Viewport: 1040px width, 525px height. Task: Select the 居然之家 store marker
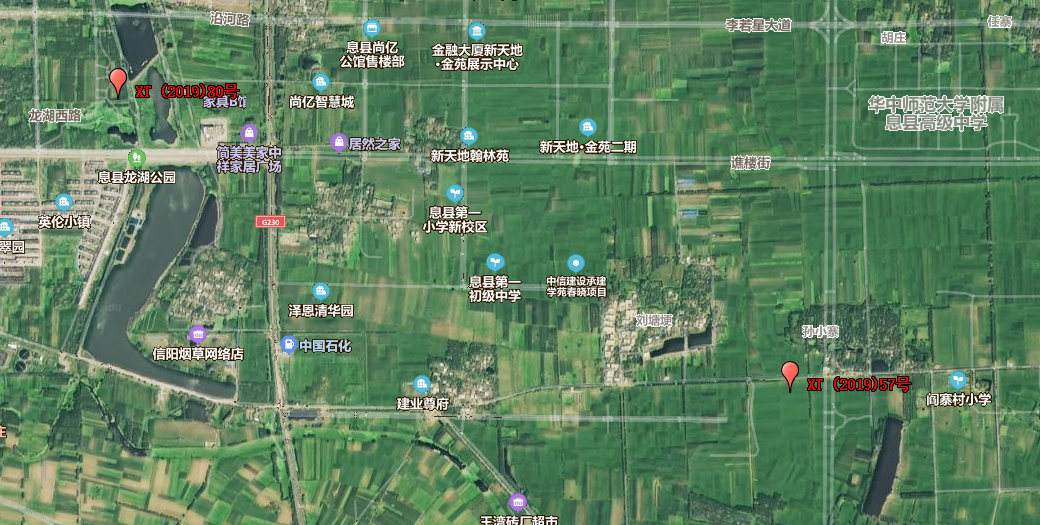point(340,144)
